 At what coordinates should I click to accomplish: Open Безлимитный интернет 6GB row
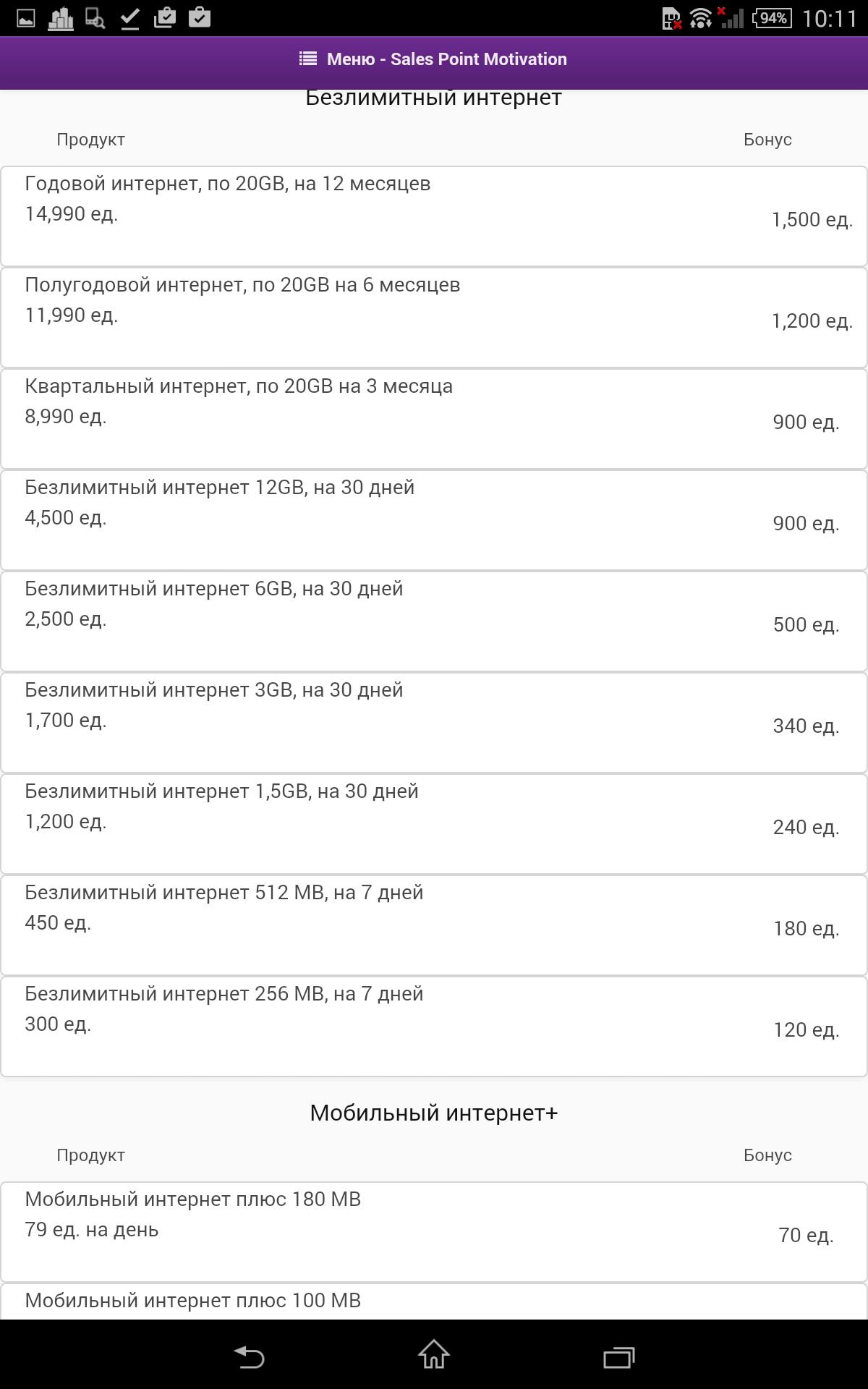tap(434, 621)
